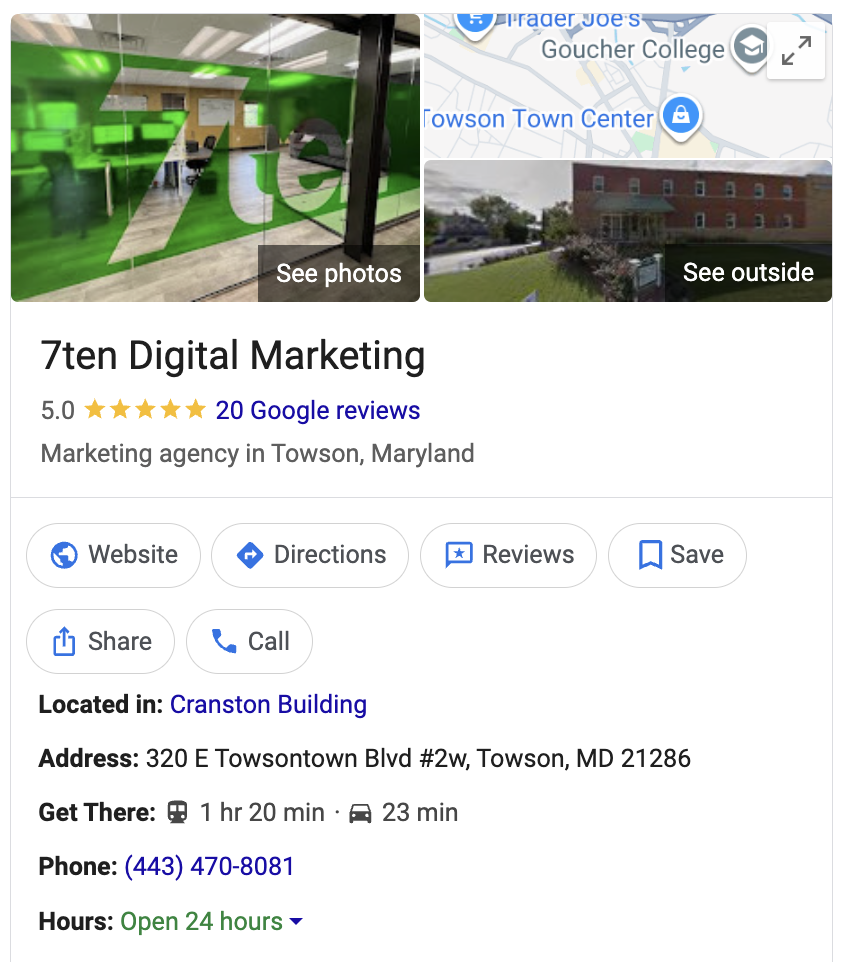Open the Cranston Building link
This screenshot has height=962, width=842.
(x=268, y=704)
